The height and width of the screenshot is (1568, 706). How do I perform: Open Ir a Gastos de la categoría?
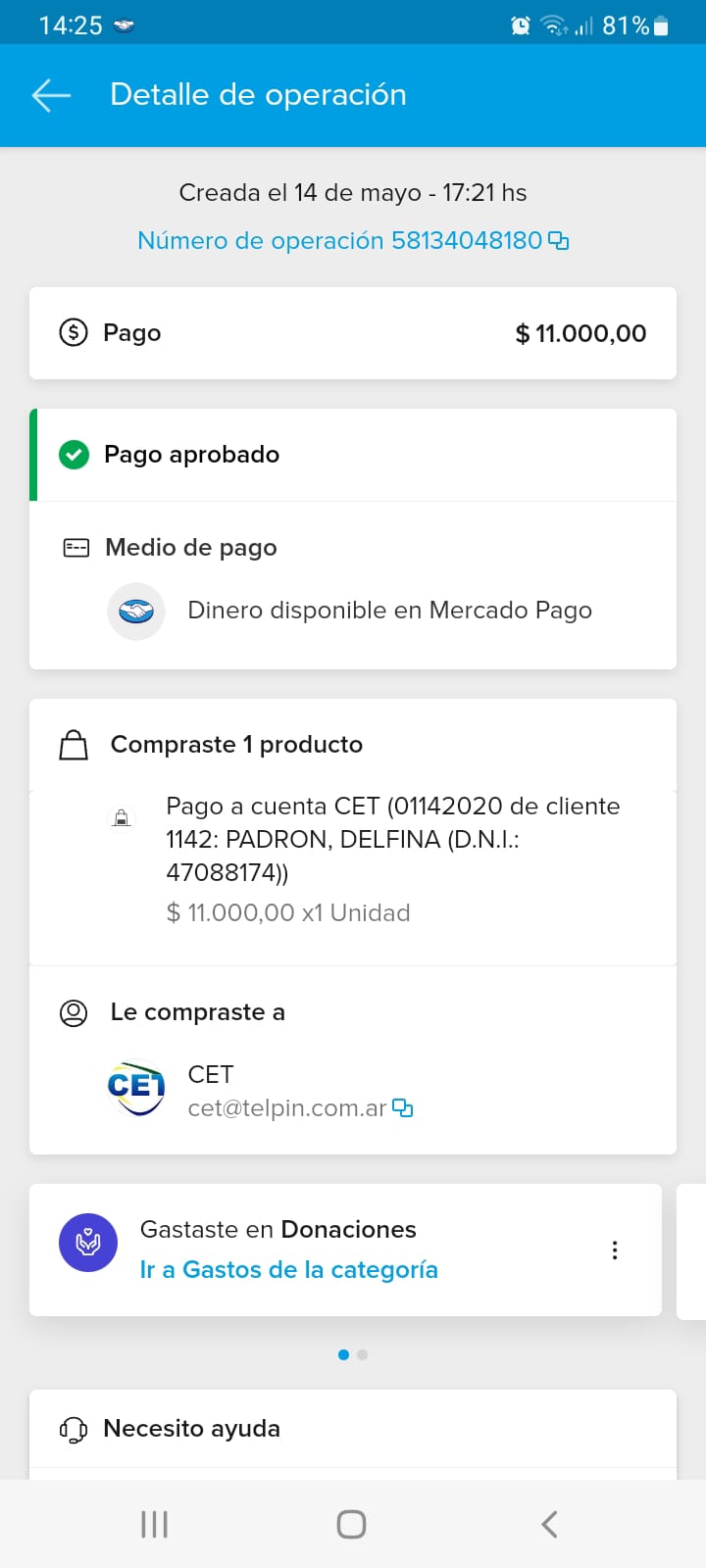click(x=288, y=1270)
